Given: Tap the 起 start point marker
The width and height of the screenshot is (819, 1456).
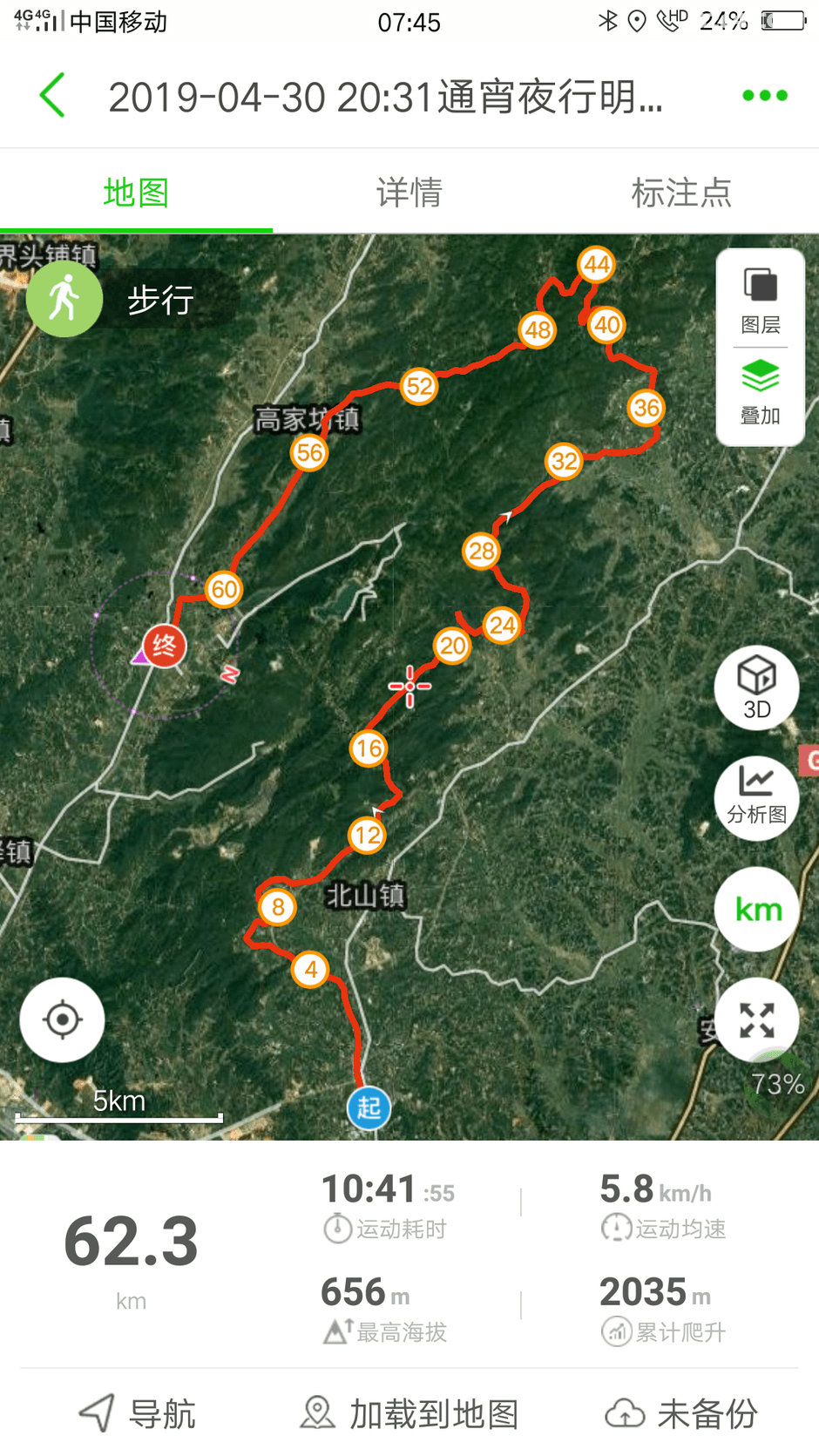Looking at the screenshot, I should pyautogui.click(x=369, y=1107).
